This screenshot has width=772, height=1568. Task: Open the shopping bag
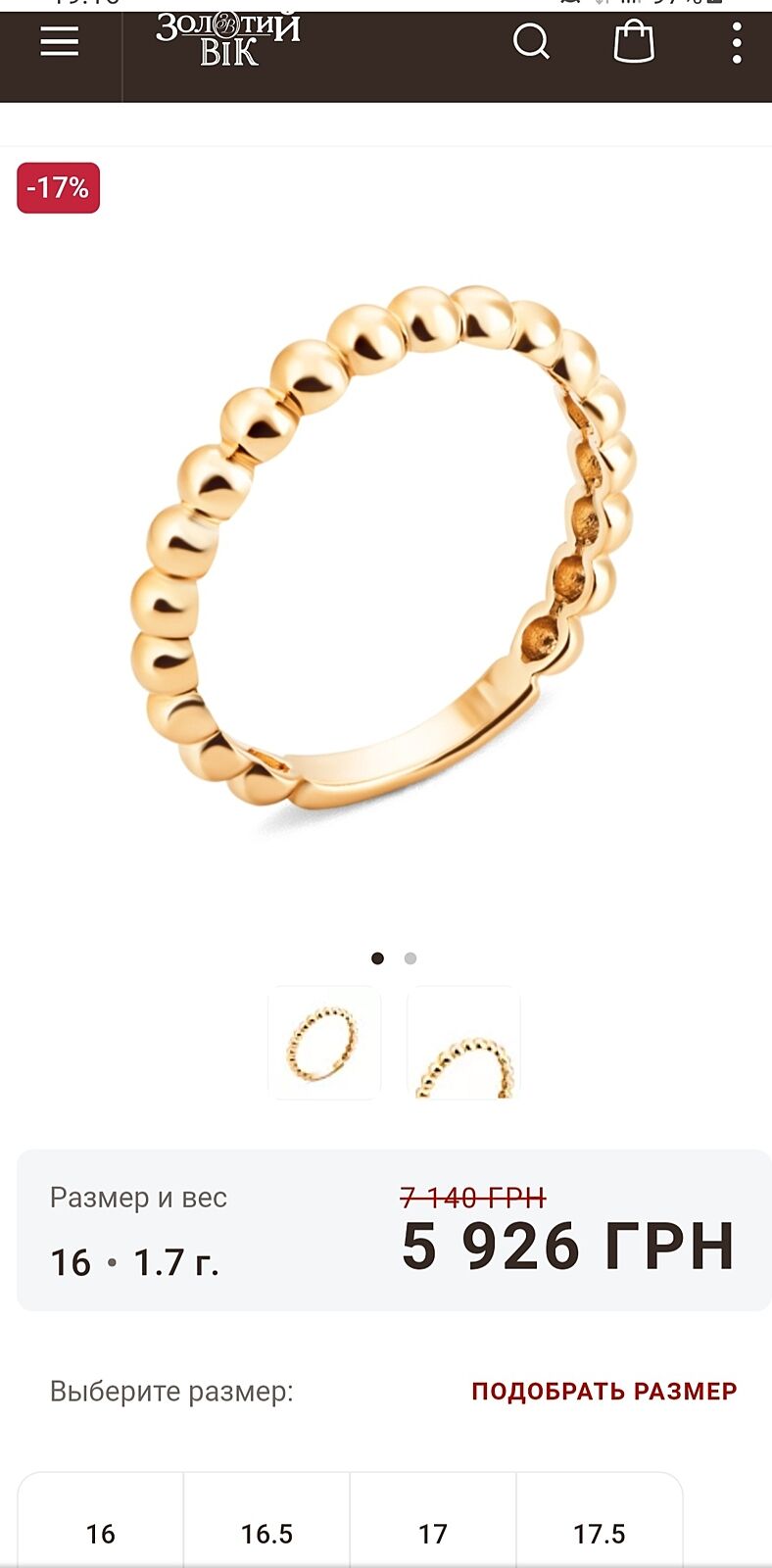[634, 42]
